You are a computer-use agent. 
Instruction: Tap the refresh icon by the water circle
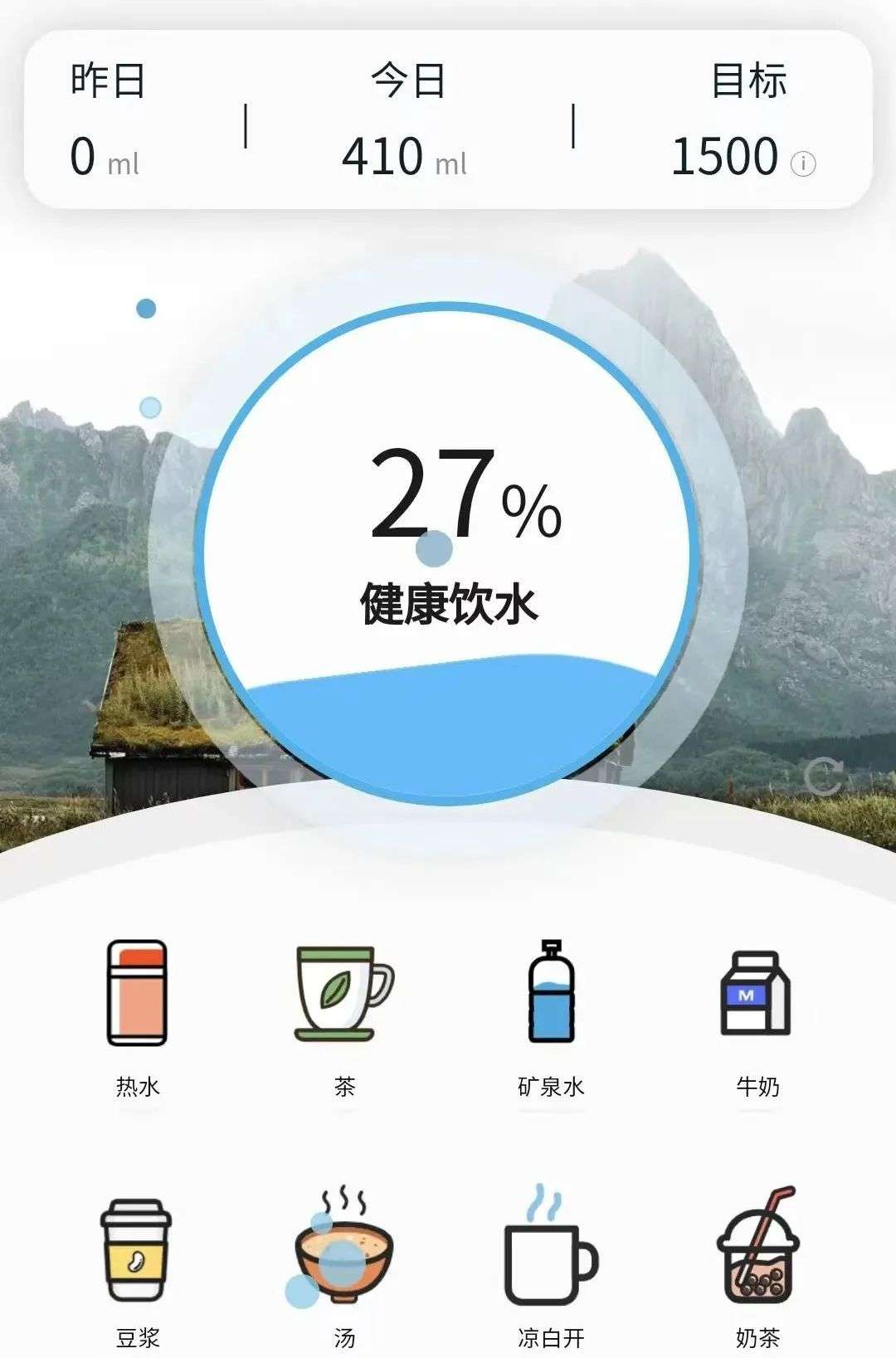click(x=823, y=776)
